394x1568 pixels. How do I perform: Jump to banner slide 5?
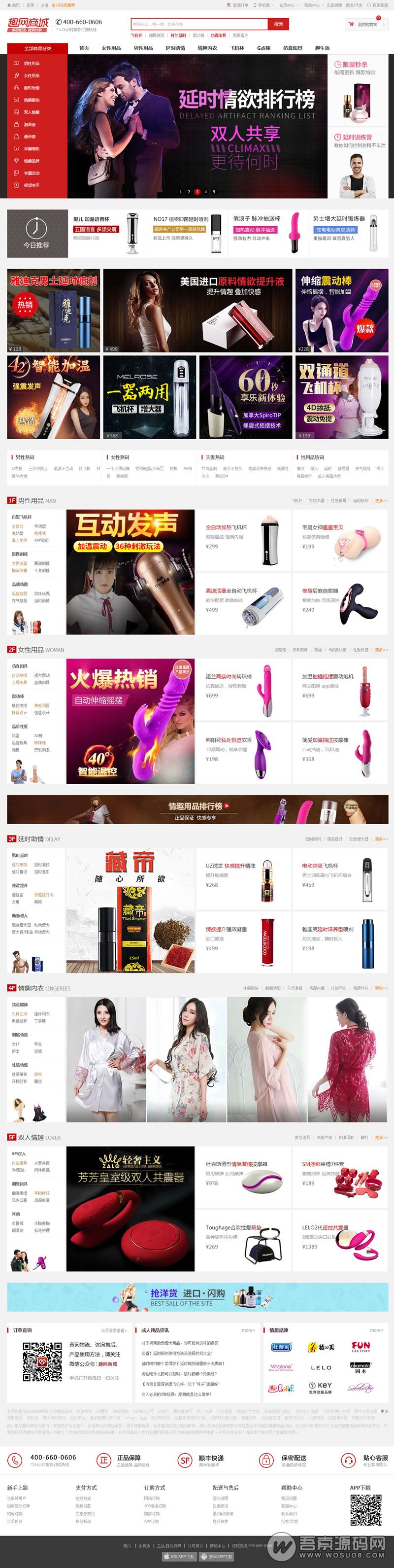tap(214, 192)
